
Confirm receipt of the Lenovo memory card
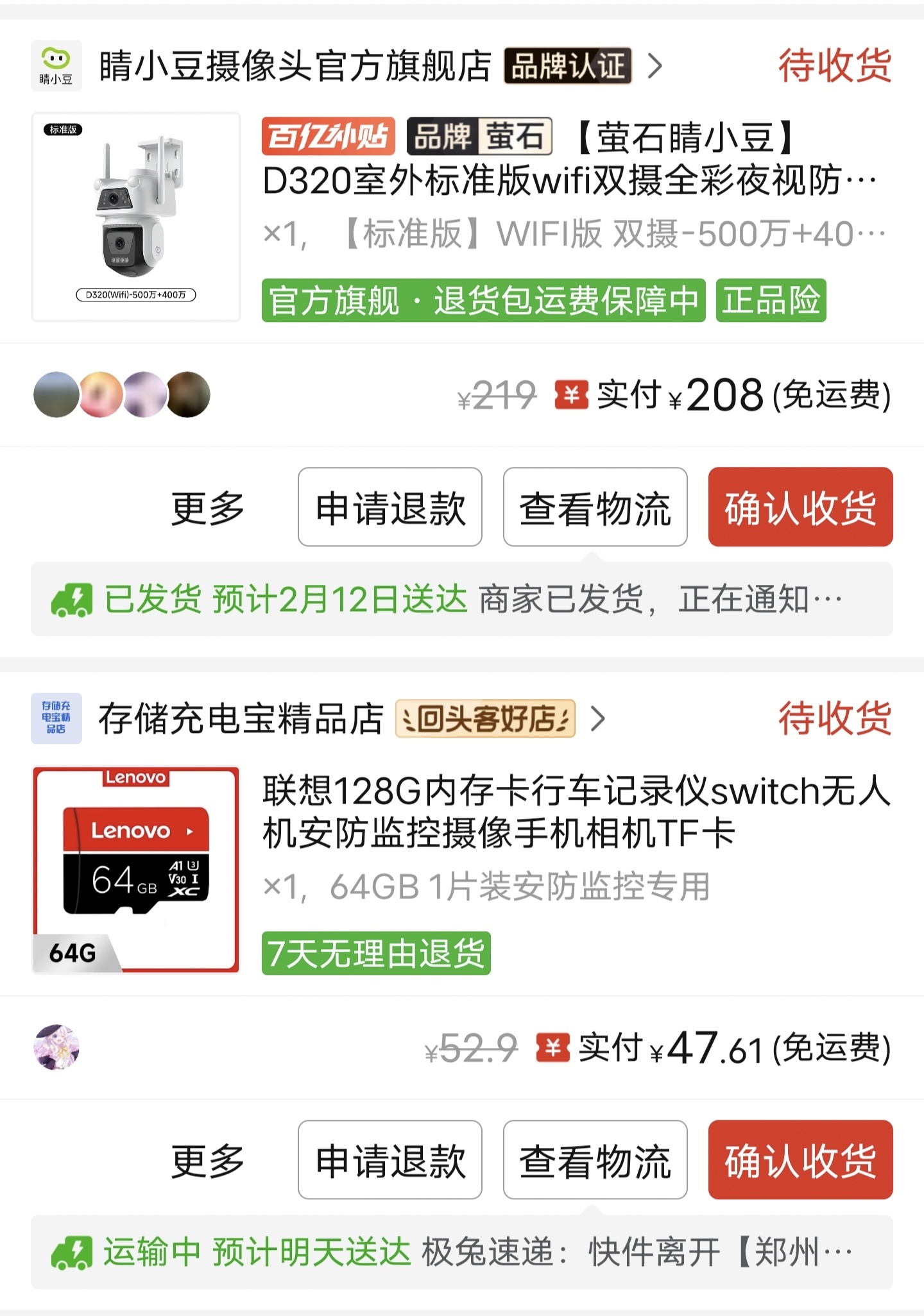tap(800, 1161)
